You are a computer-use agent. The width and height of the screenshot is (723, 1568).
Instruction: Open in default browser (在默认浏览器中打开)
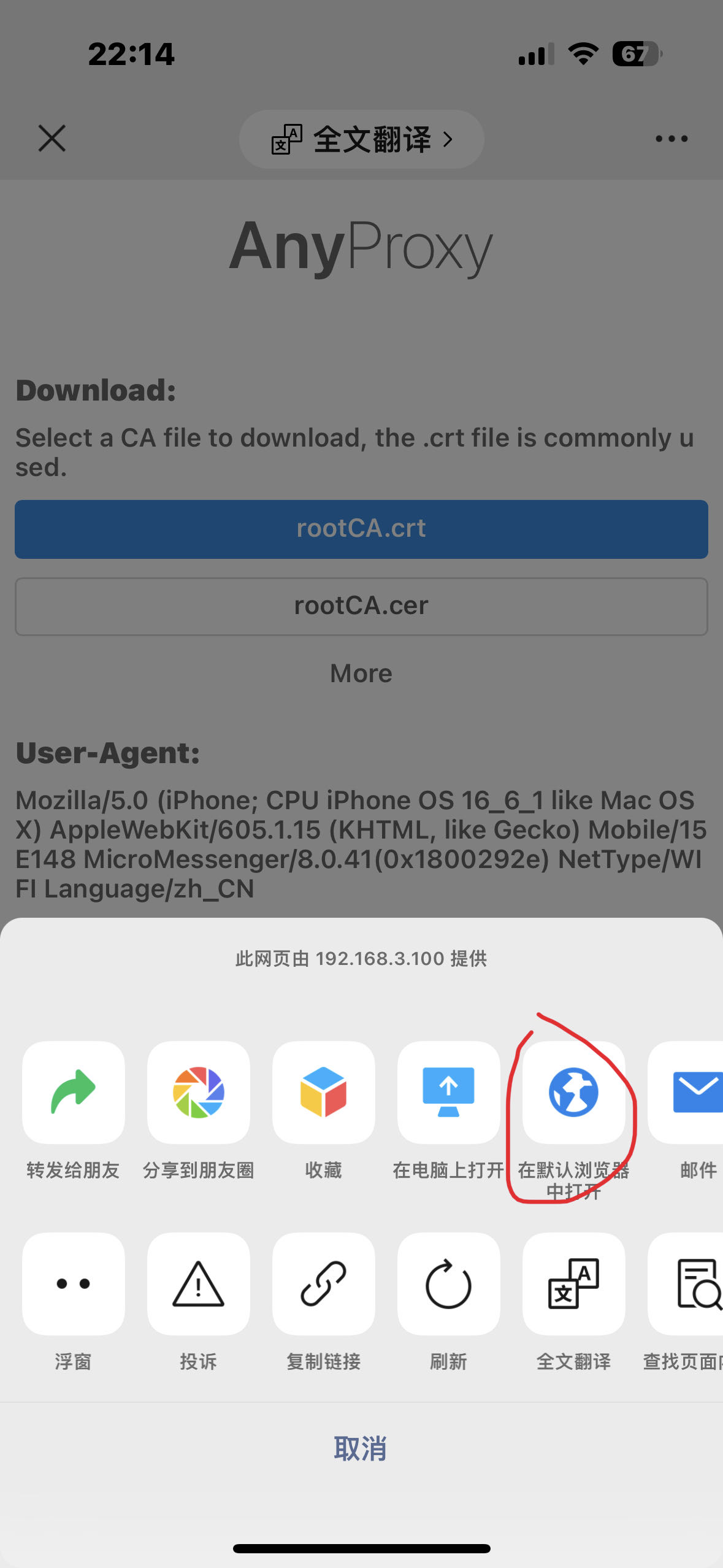point(573,1092)
